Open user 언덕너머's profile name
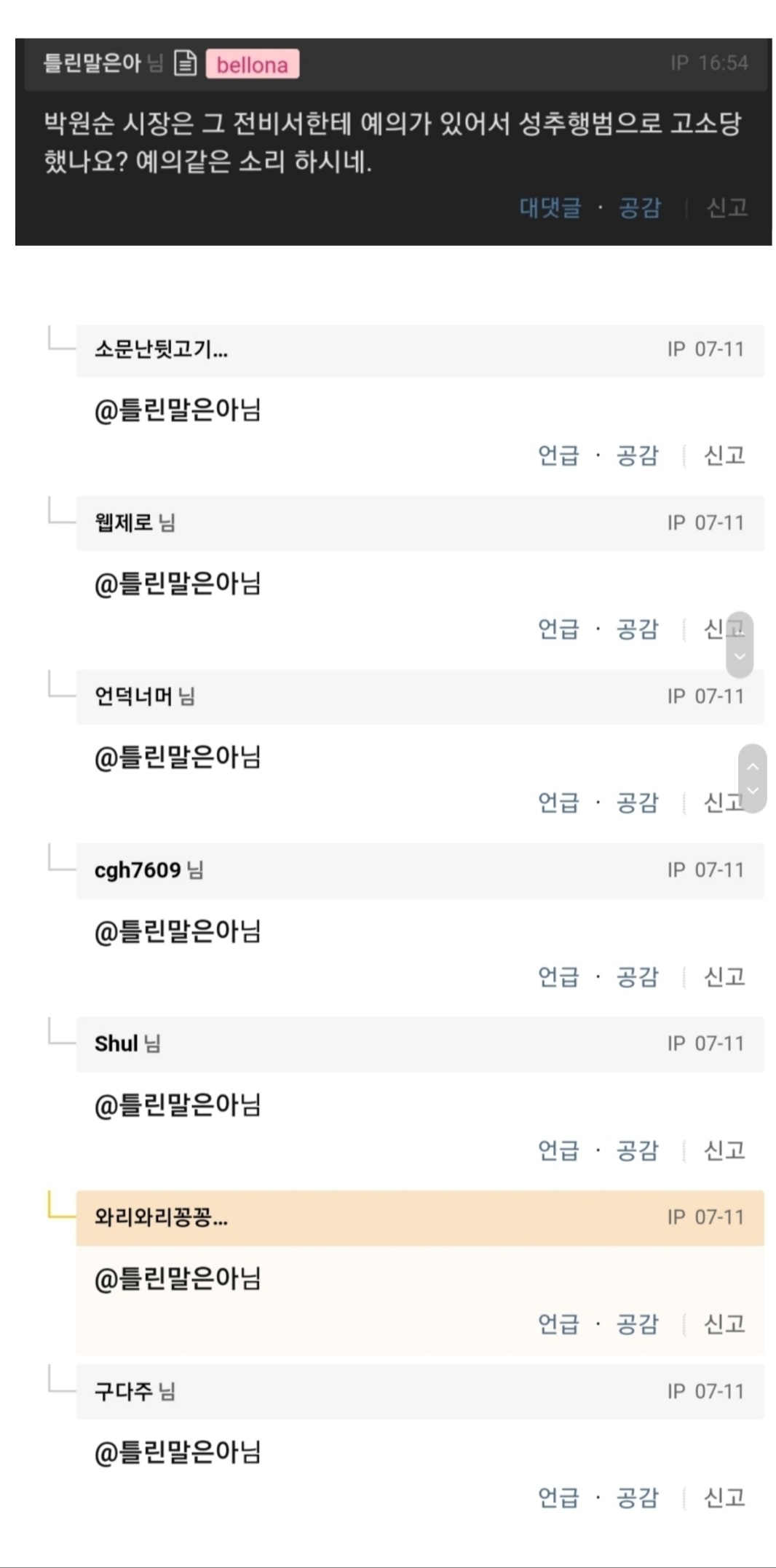Screen dimensions: 776x1568 (x=133, y=696)
